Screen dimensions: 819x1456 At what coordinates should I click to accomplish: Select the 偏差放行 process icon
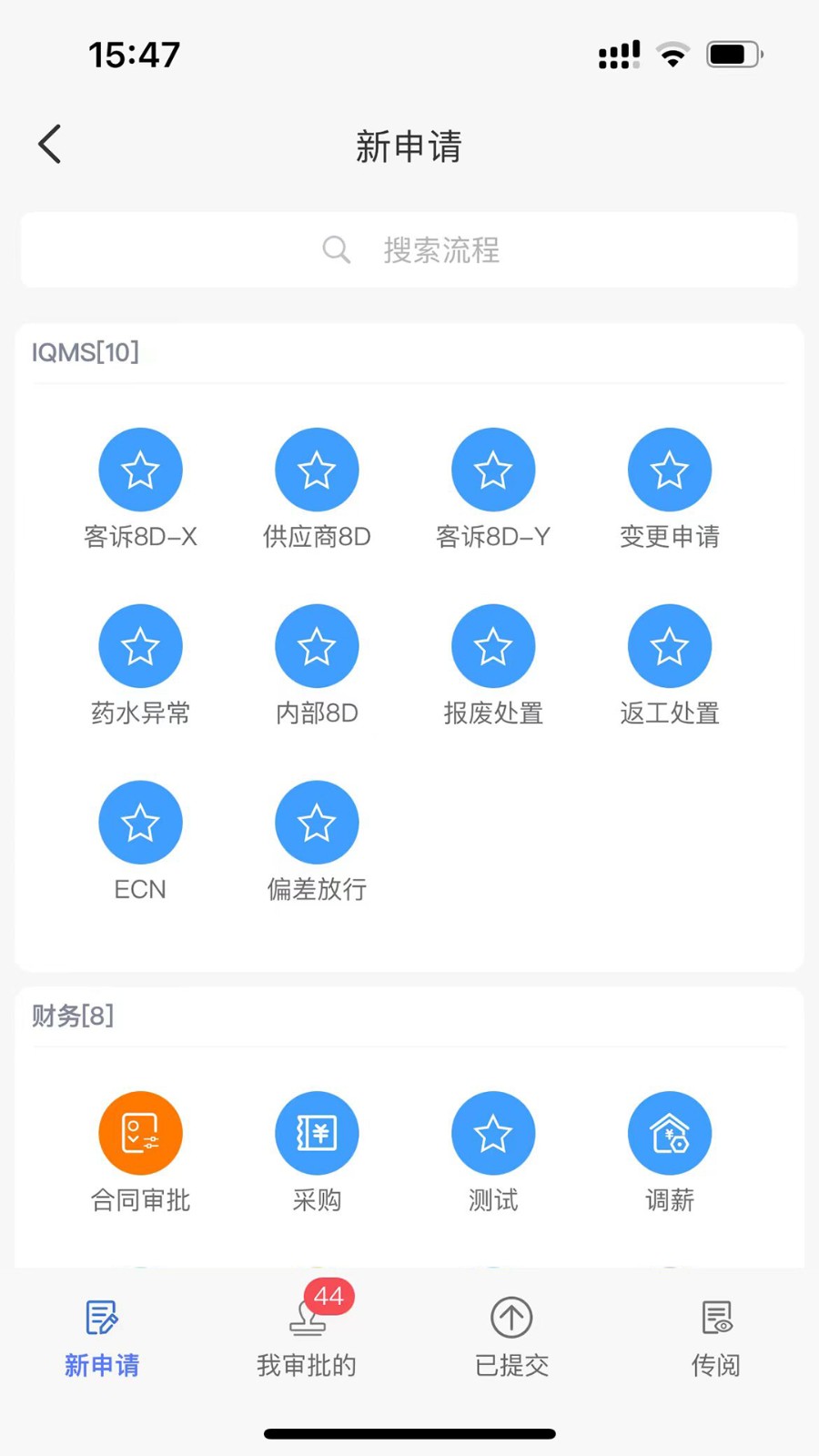click(317, 822)
